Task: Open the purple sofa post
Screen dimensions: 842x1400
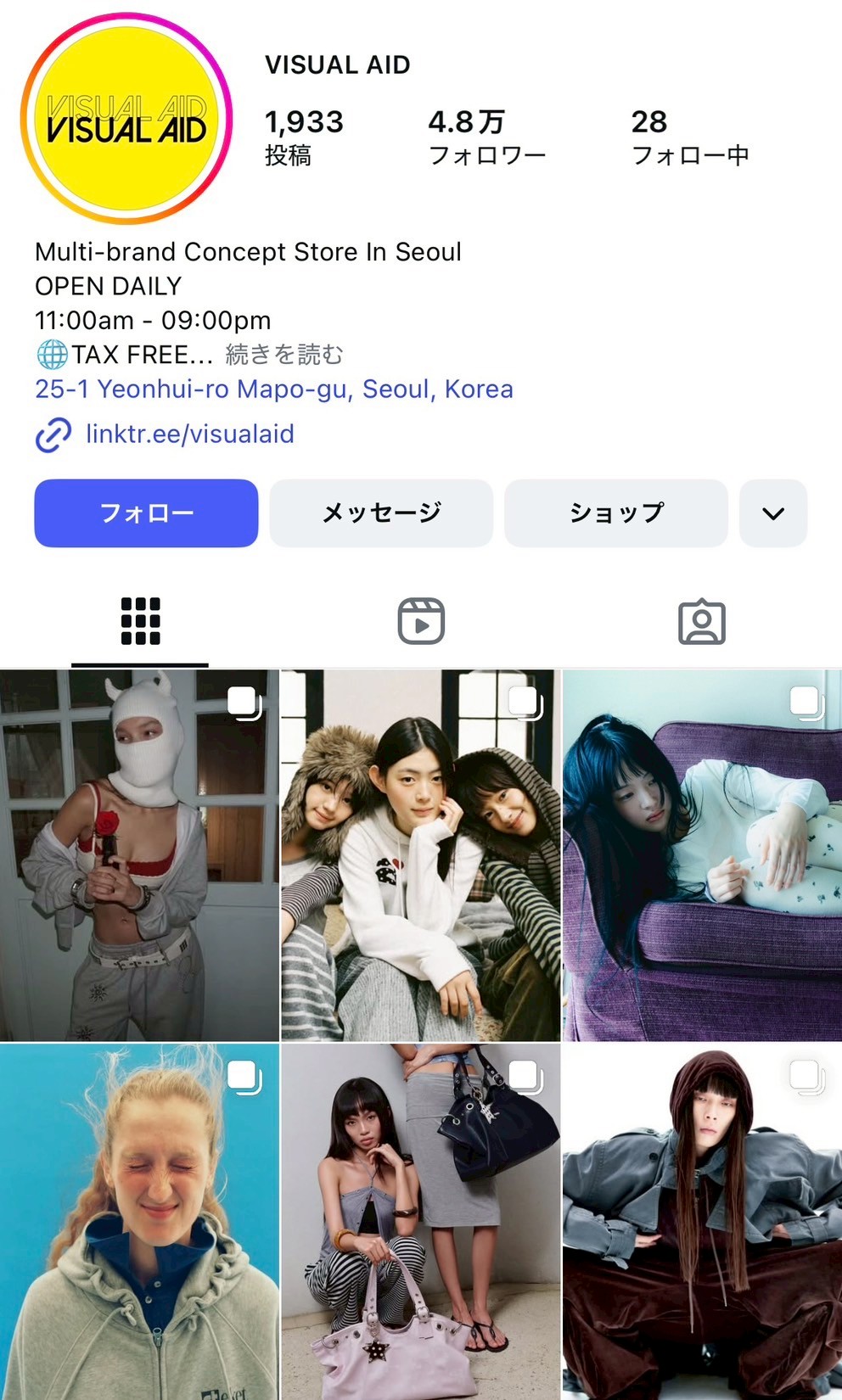Action: pos(702,855)
